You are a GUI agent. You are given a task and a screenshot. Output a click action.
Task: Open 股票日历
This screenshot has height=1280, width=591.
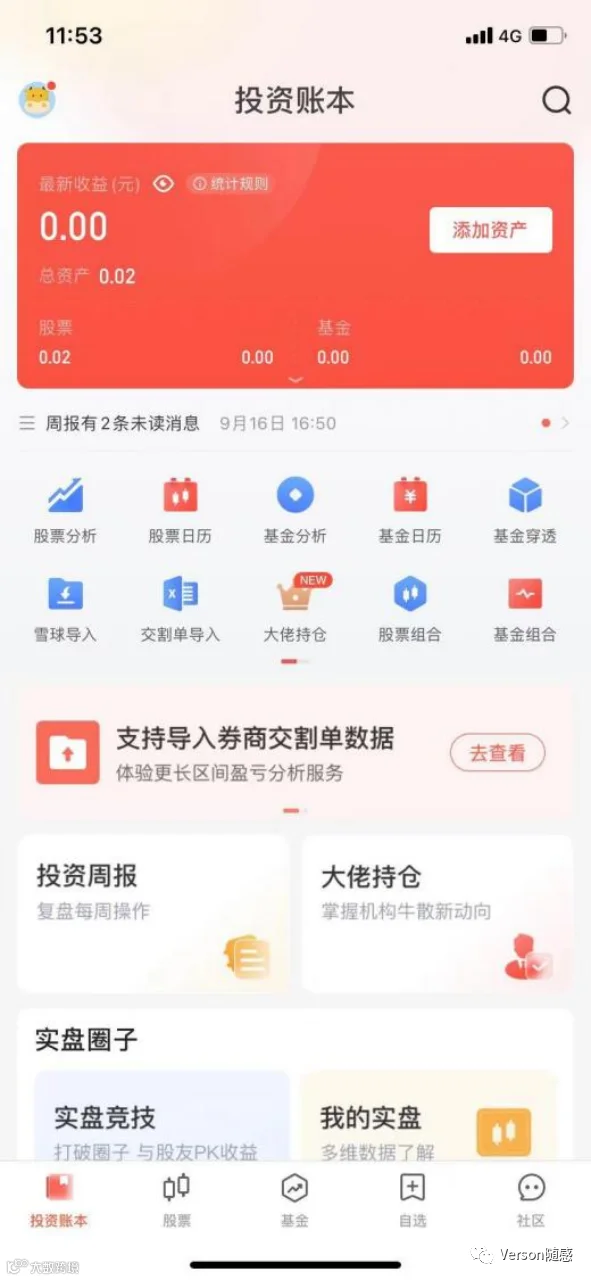tap(180, 510)
